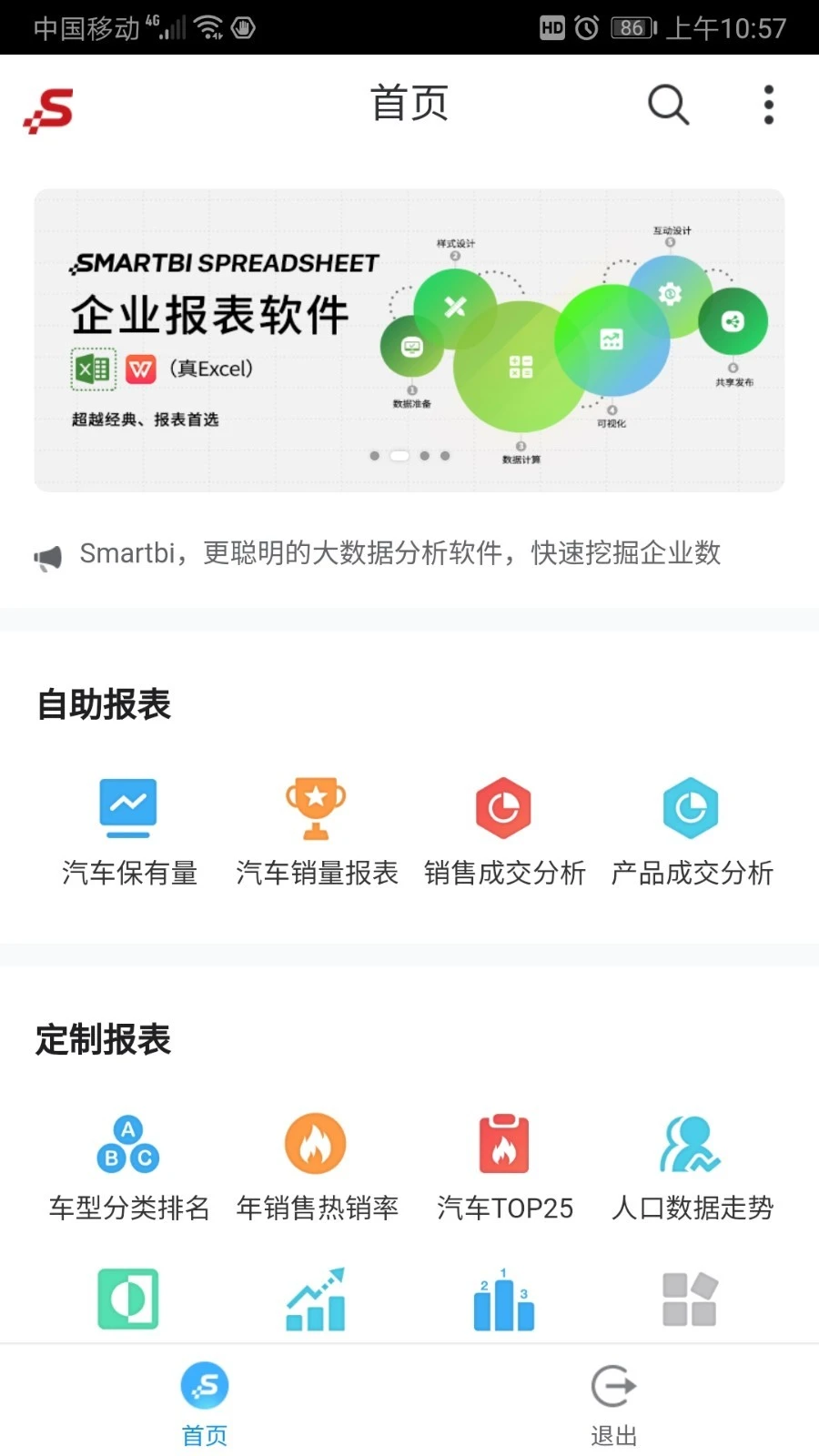This screenshot has height=1456, width=819.
Task: Switch to the 首页 bottom tab
Action: 205,1401
